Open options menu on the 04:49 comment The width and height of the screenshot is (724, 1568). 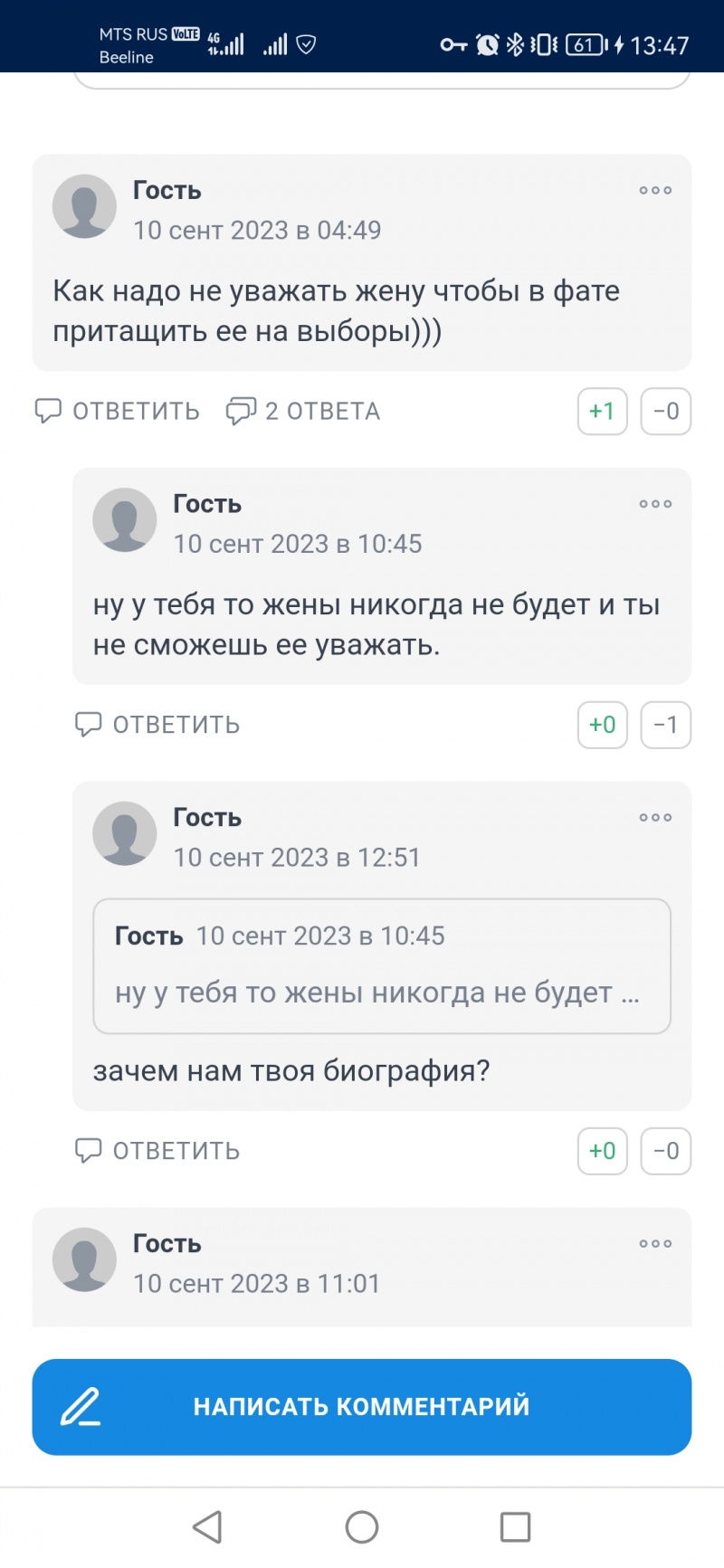[x=655, y=191]
